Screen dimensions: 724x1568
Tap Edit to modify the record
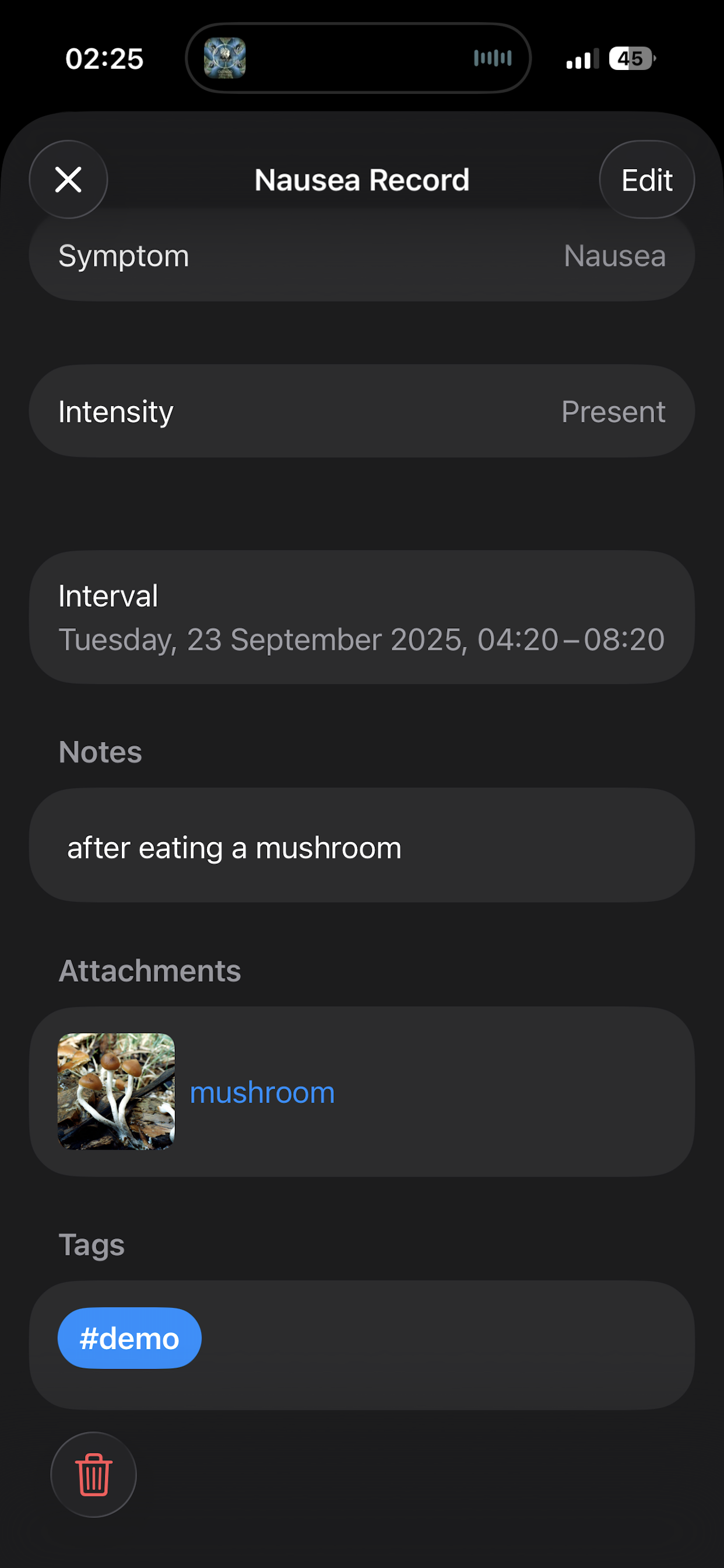(646, 180)
